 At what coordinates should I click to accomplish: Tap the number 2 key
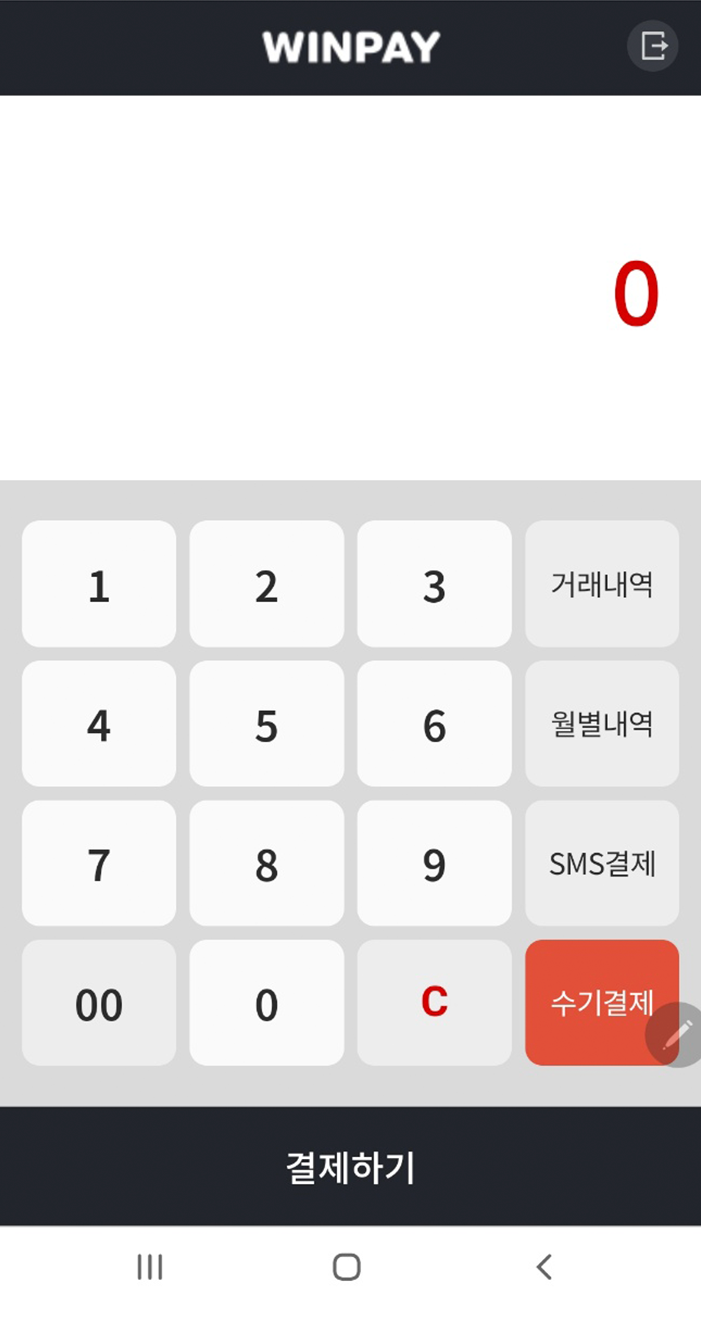[x=266, y=584]
